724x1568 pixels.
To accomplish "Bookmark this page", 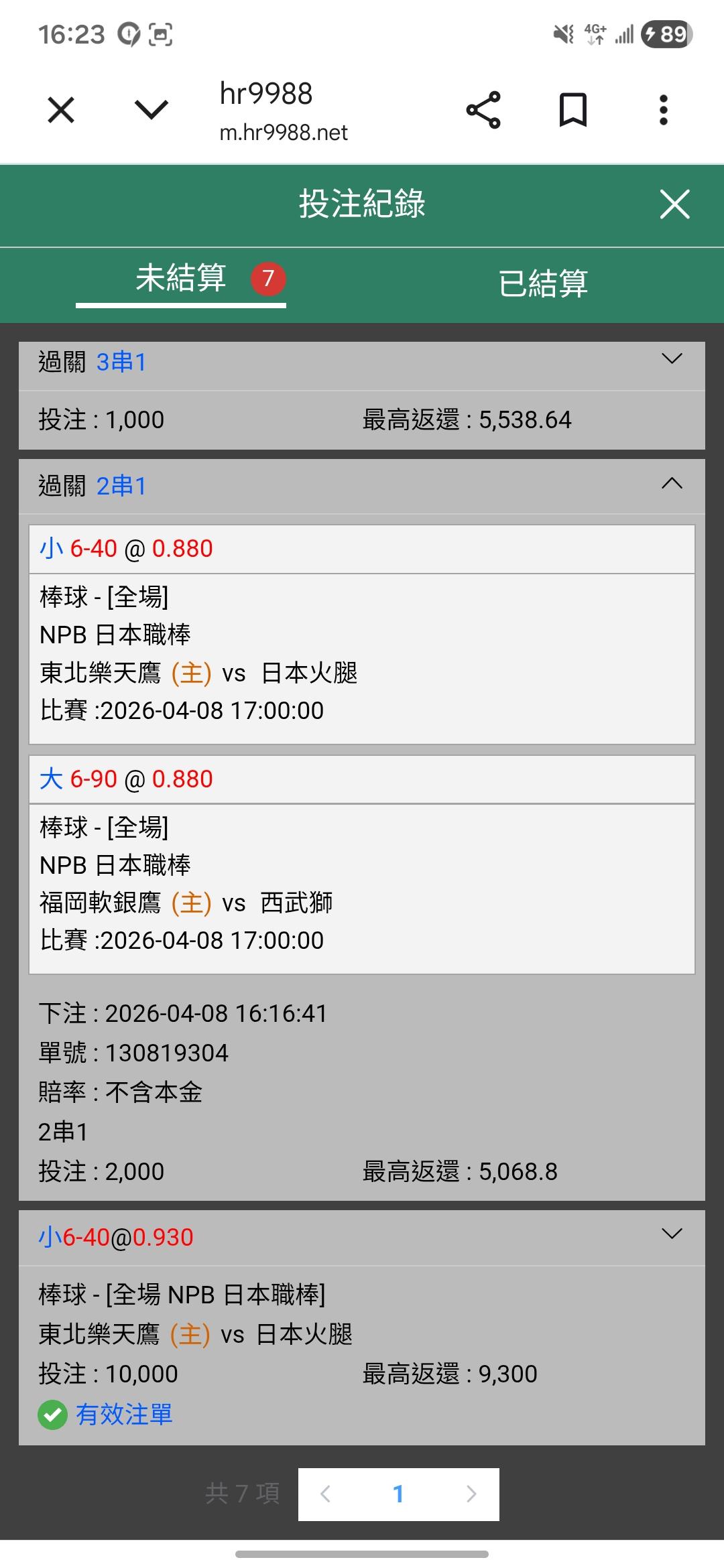I will coord(573,110).
